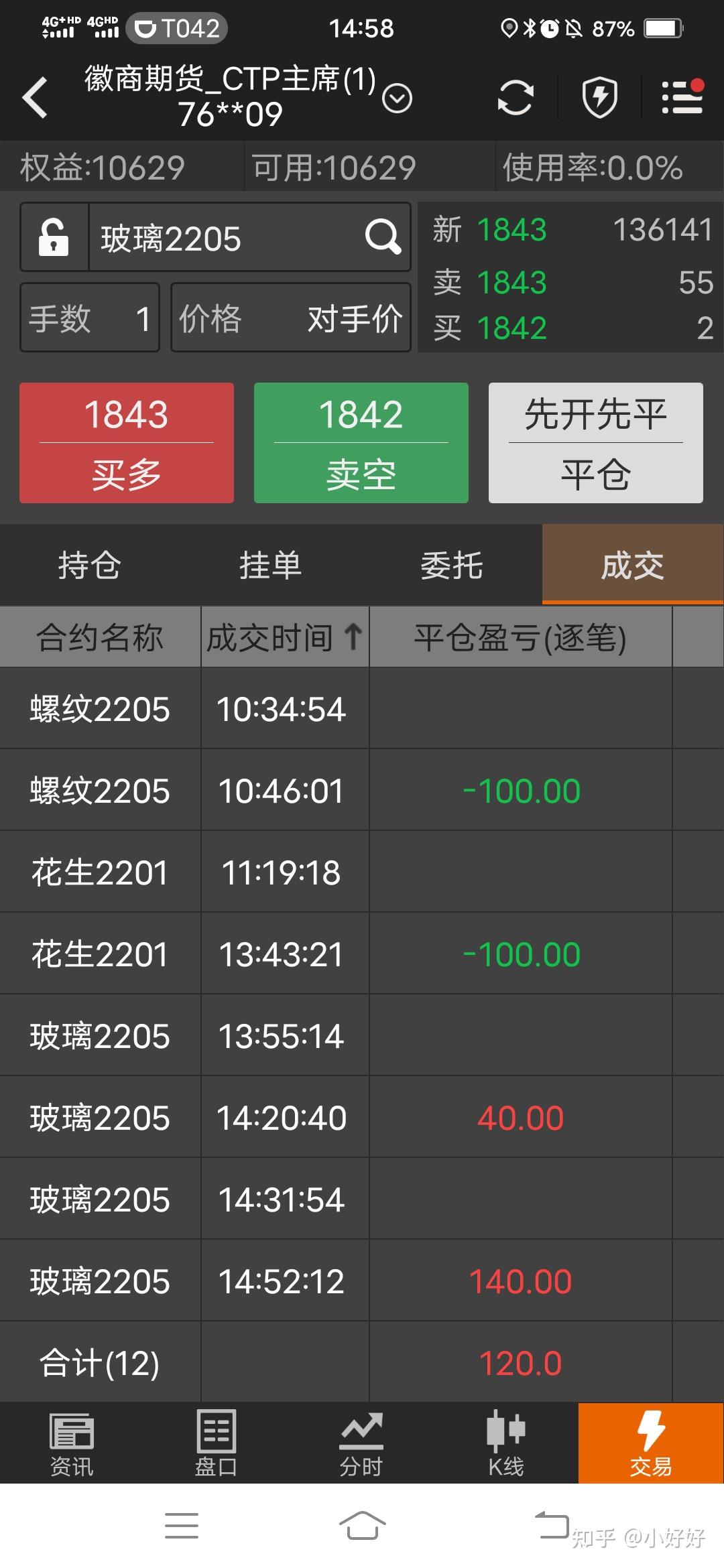Viewport: 724px width, 1568px height.
Task: Refresh account data with the sync icon
Action: tap(516, 98)
